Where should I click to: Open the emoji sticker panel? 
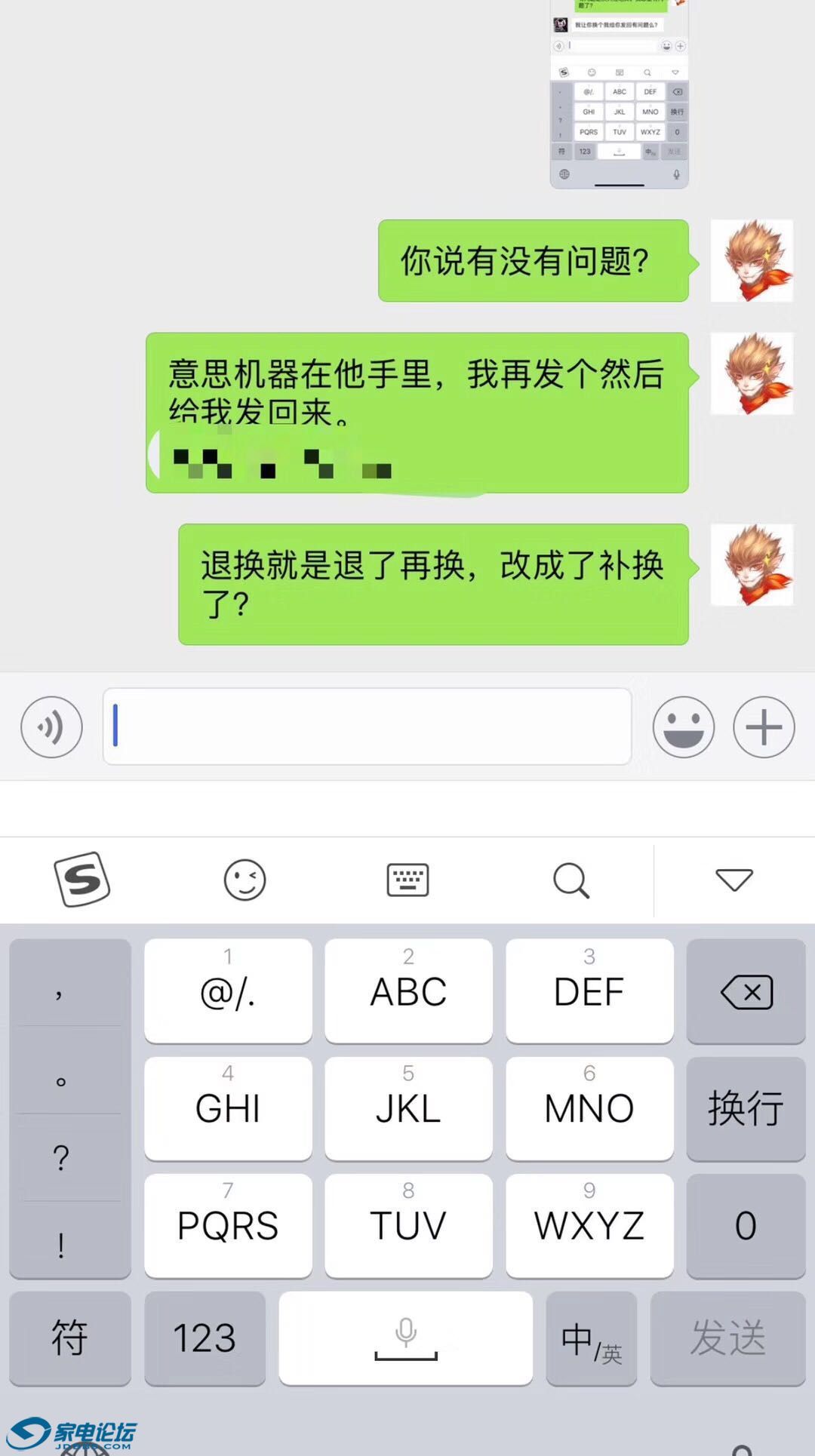(683, 727)
